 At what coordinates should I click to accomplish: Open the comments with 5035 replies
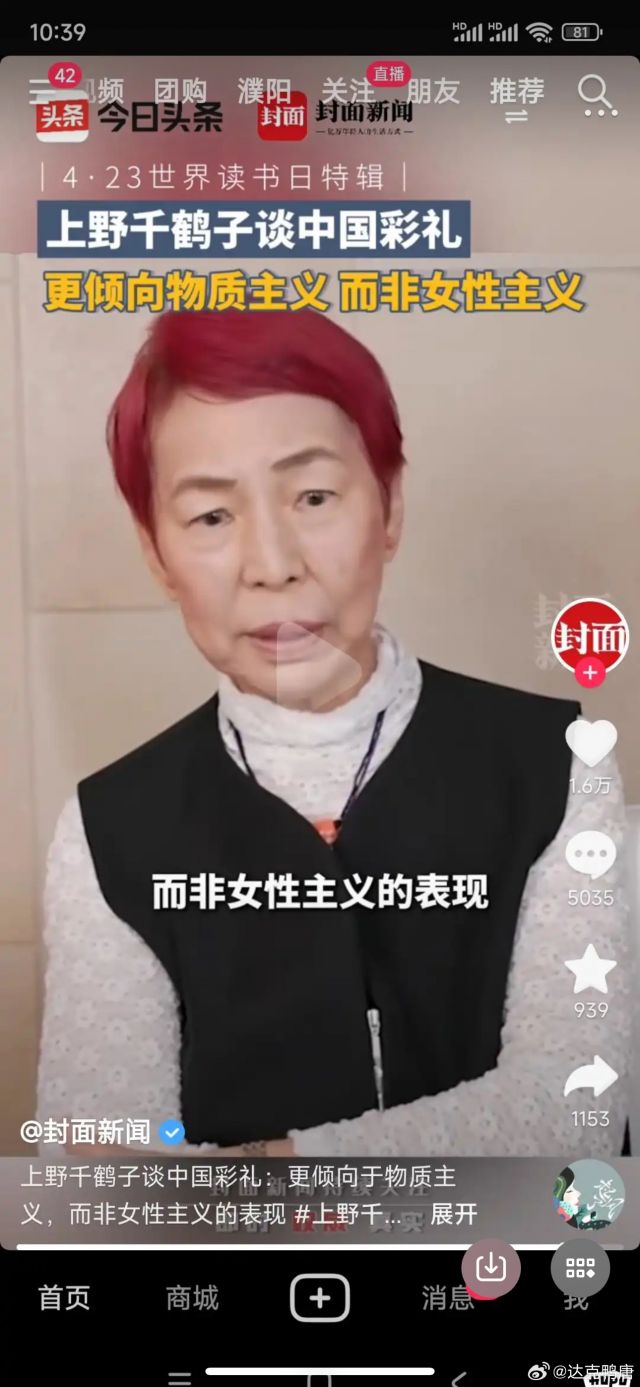click(x=590, y=857)
